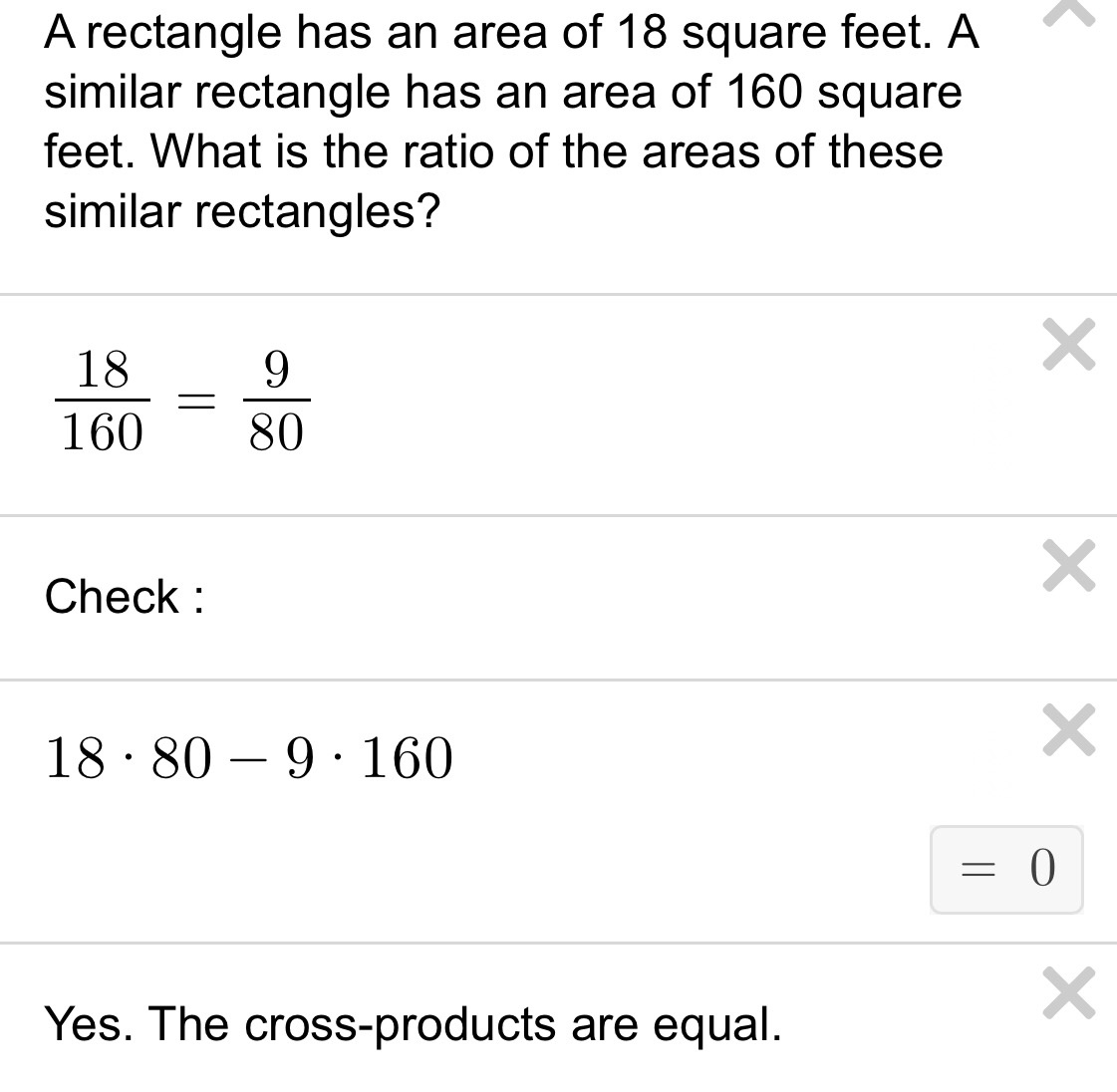Delete the 18·80 − 9·160 expression

click(1068, 730)
